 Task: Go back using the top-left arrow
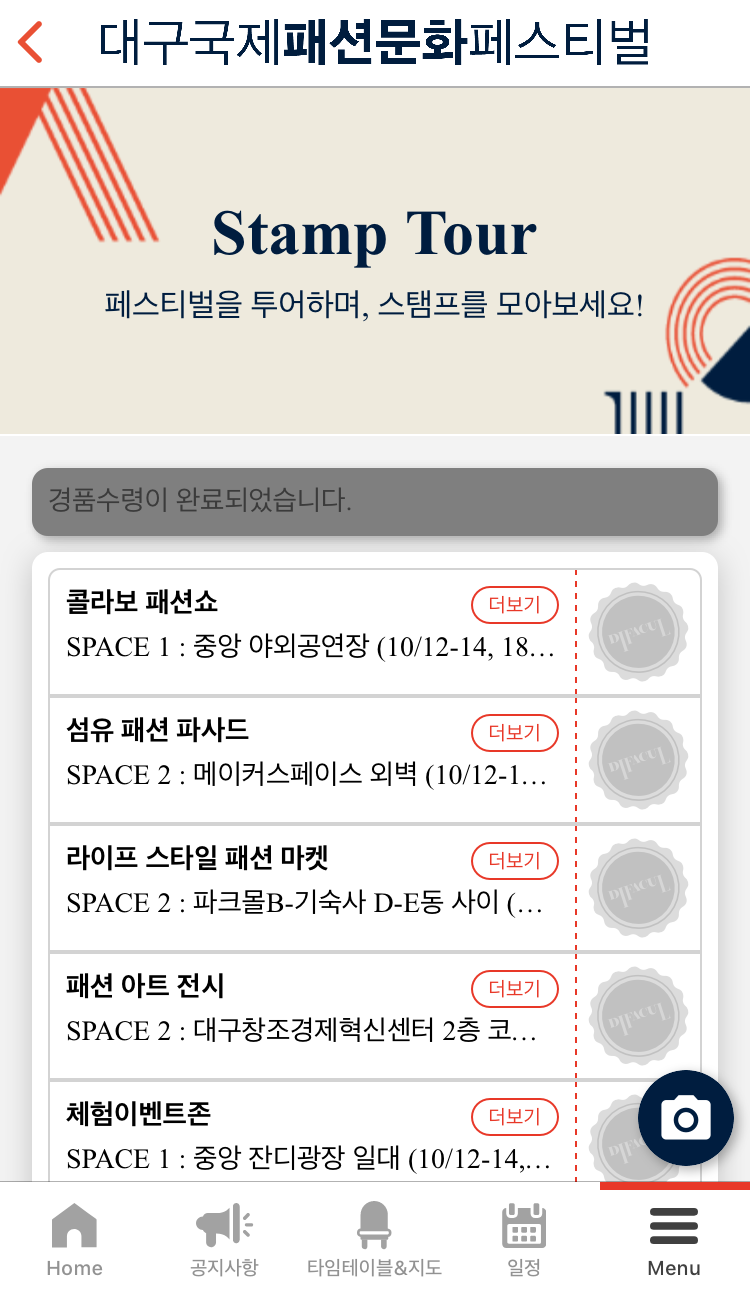tap(32, 42)
